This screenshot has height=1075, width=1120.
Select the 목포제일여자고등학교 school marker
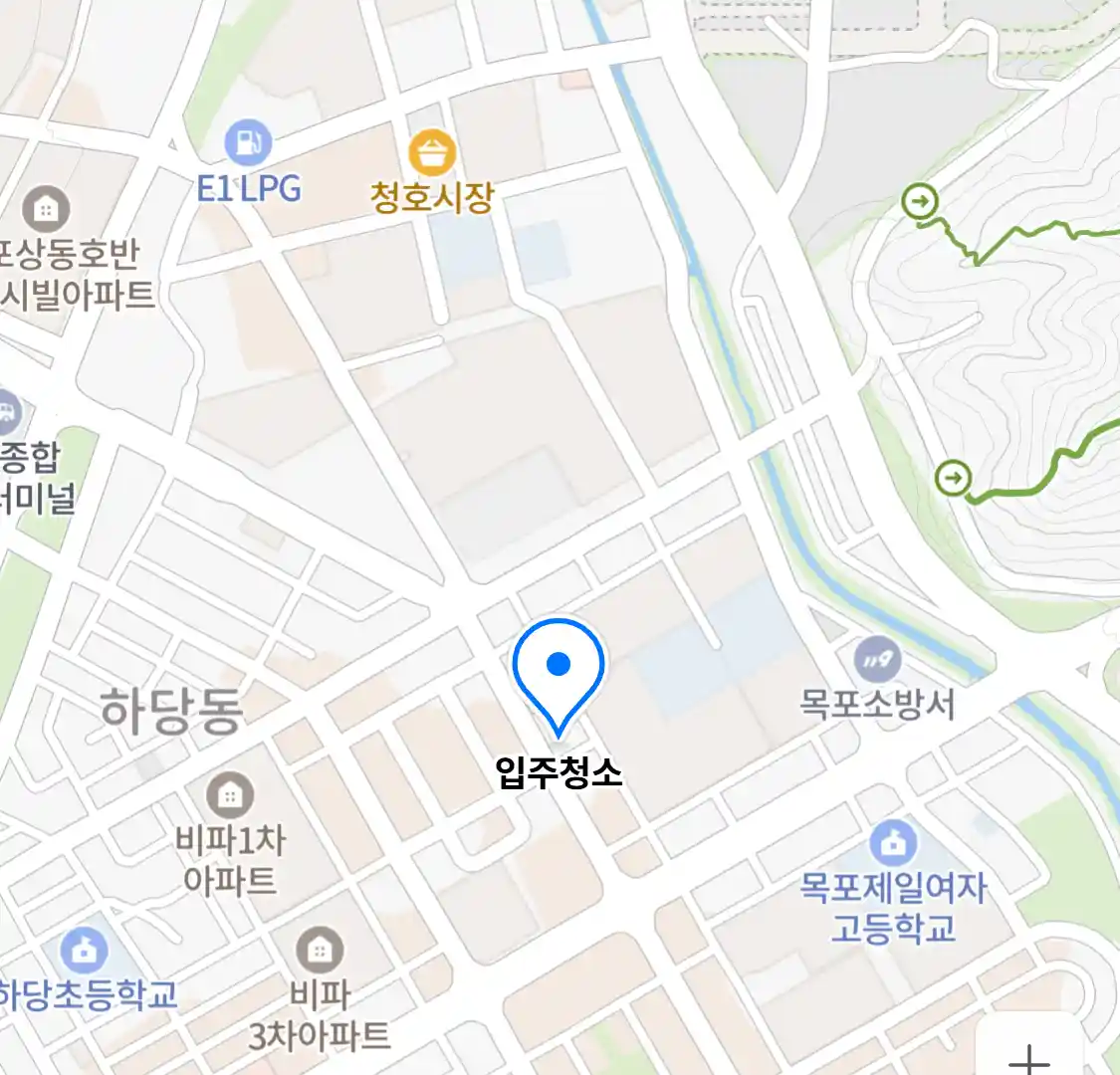pyautogui.click(x=894, y=843)
